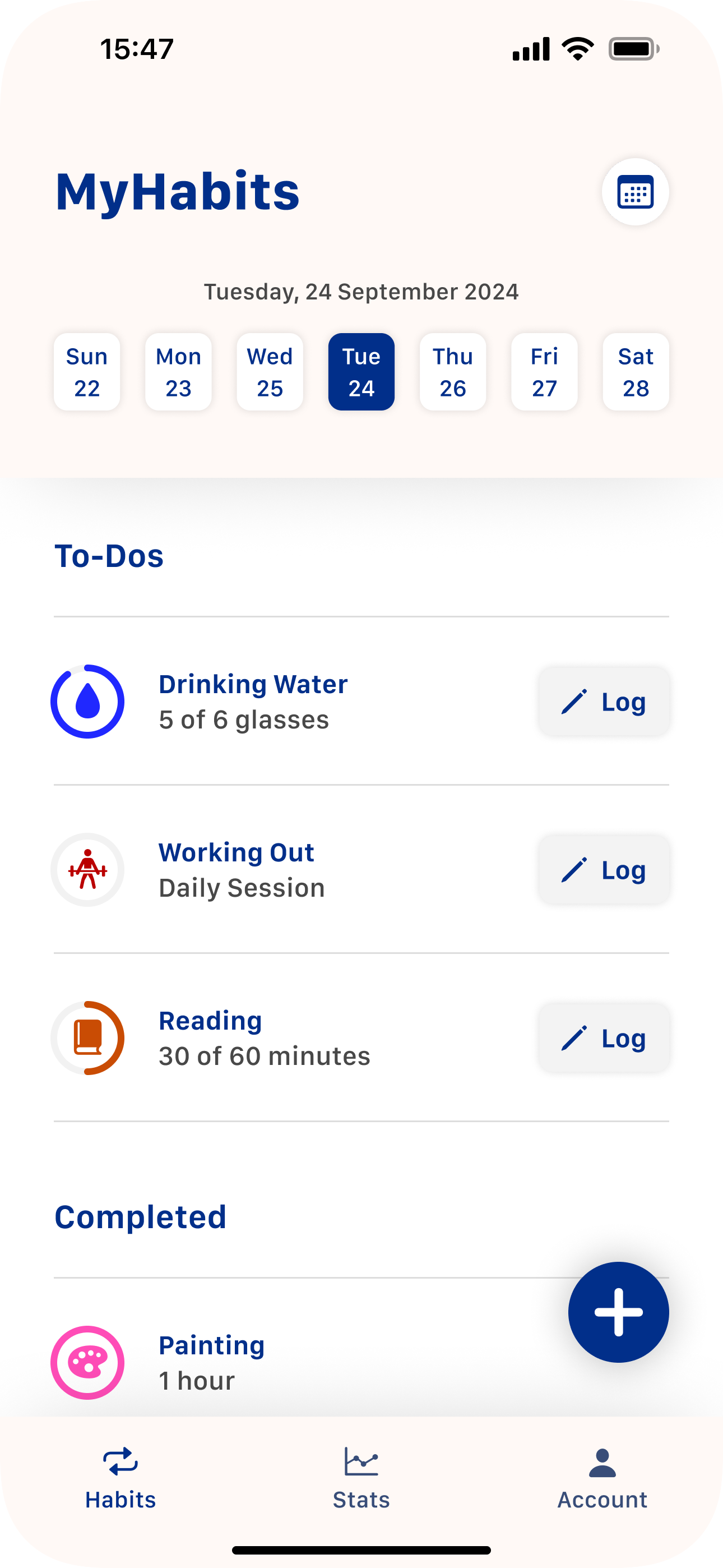Select Sun 22 in the week strip

[x=87, y=372]
